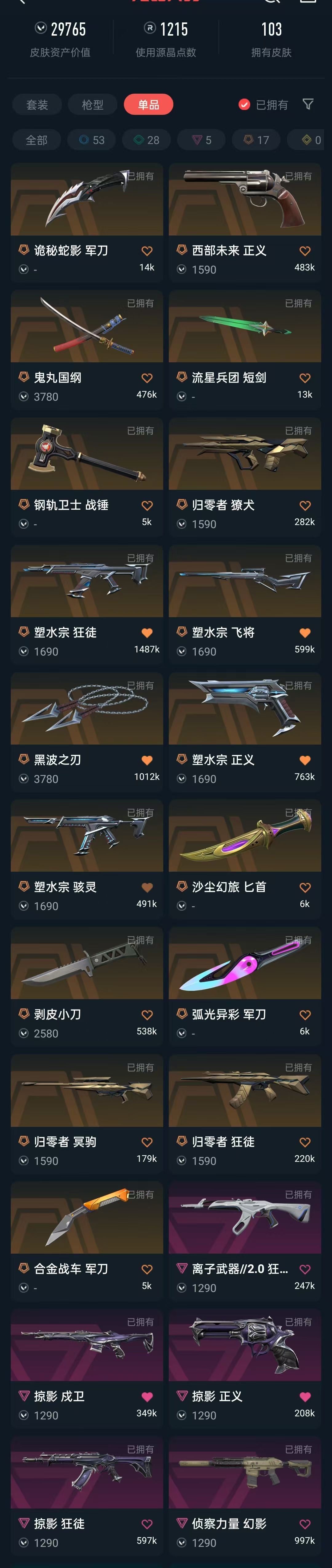Toggle the 已拥有 checkbox filter
The height and width of the screenshot is (1568, 332).
pyautogui.click(x=244, y=105)
